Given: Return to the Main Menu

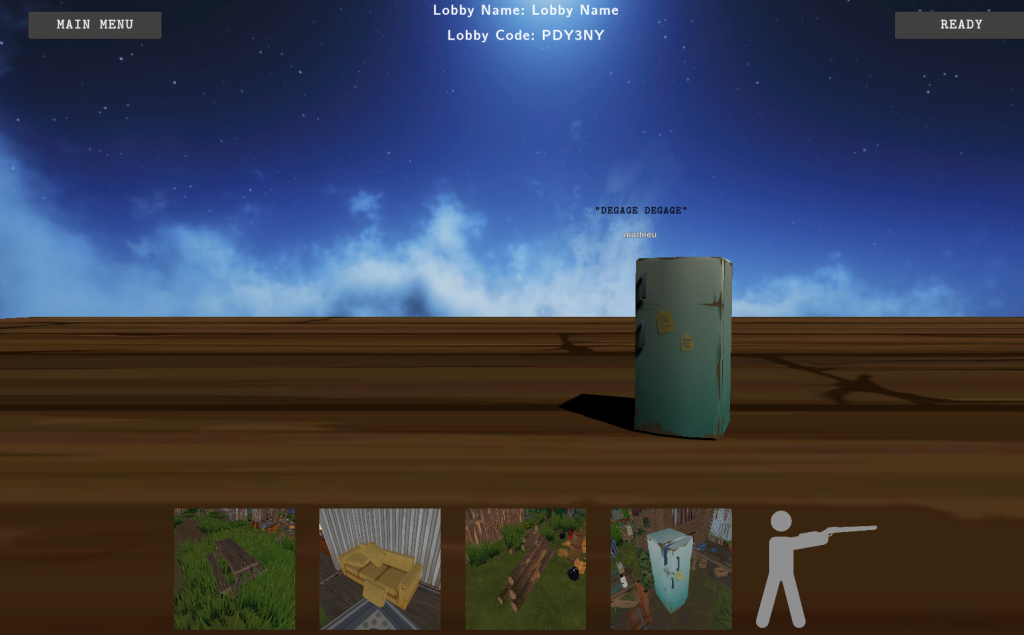Looking at the screenshot, I should pos(95,25).
